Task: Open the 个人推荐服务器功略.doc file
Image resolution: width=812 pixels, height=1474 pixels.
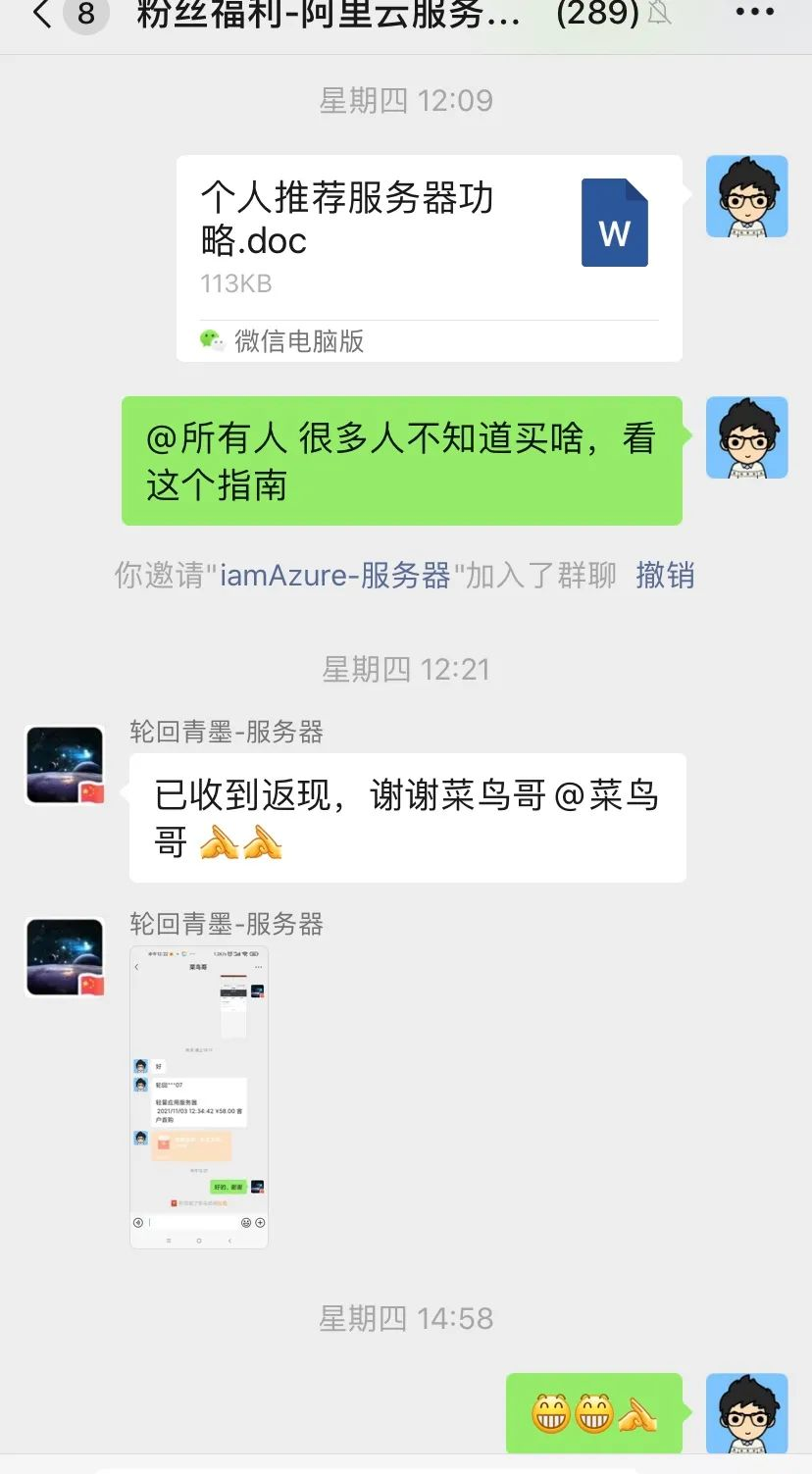Action: click(429, 257)
